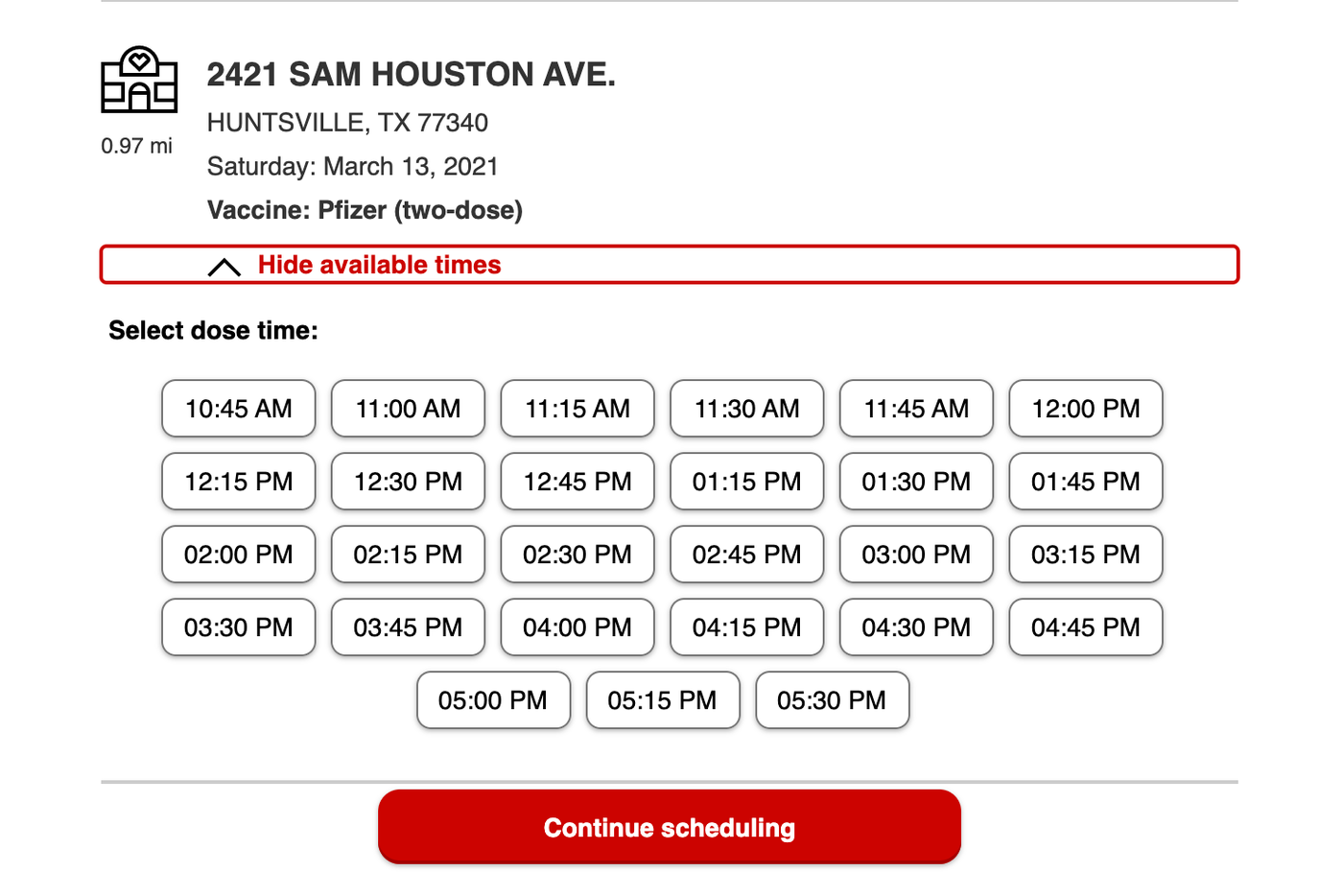
Task: Choose the 01:45 PM time slot
Action: point(1085,482)
